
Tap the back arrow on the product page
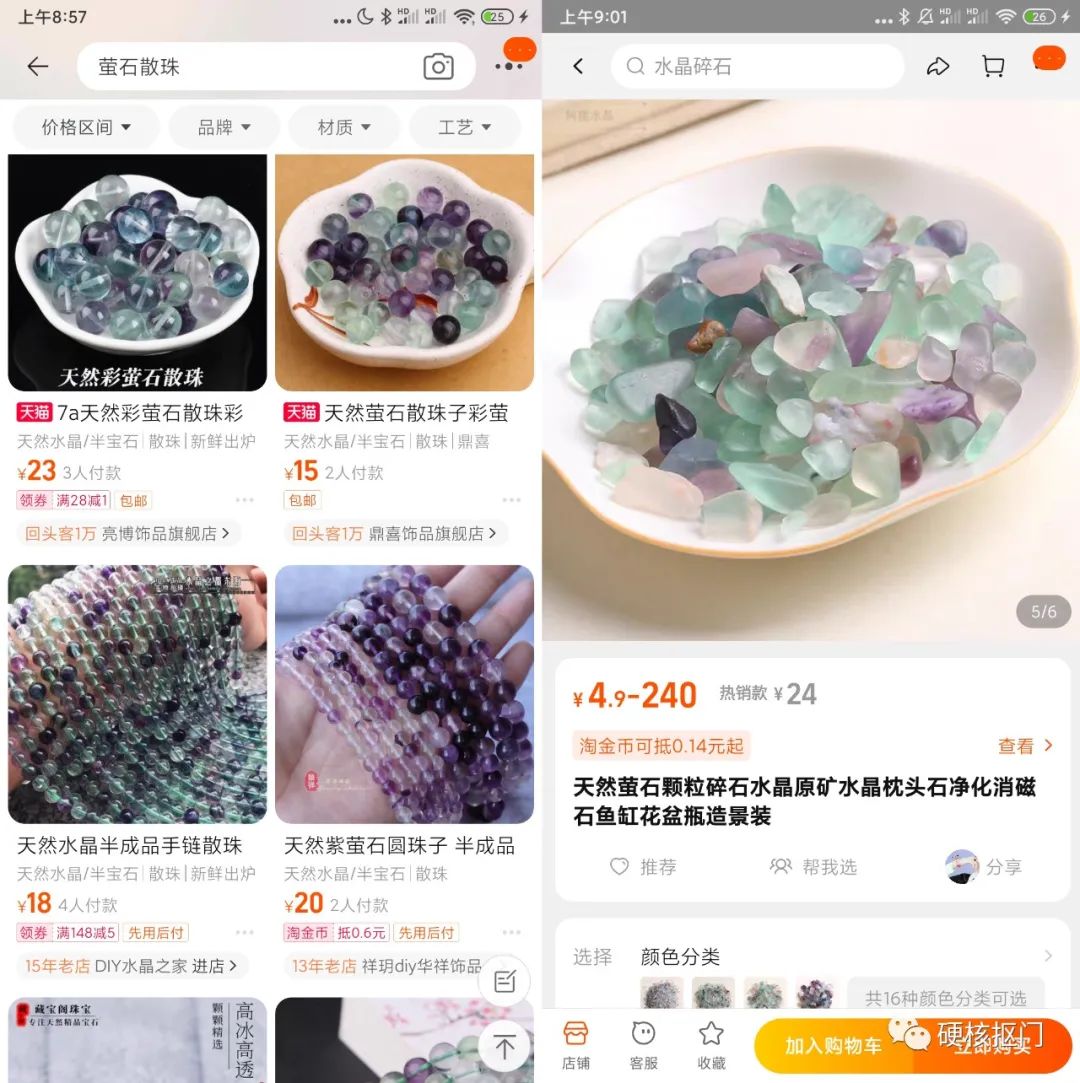(x=578, y=65)
